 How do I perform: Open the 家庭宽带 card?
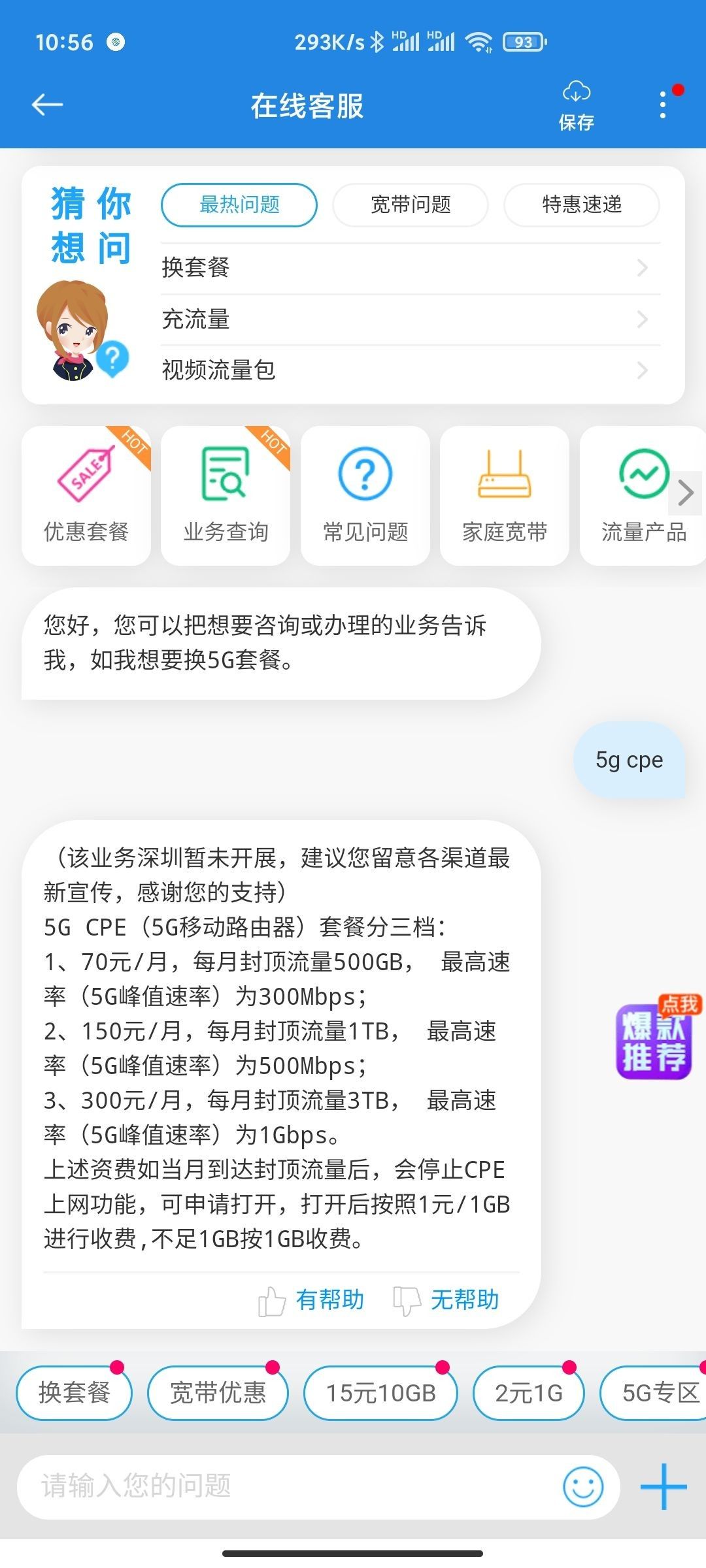pyautogui.click(x=505, y=496)
